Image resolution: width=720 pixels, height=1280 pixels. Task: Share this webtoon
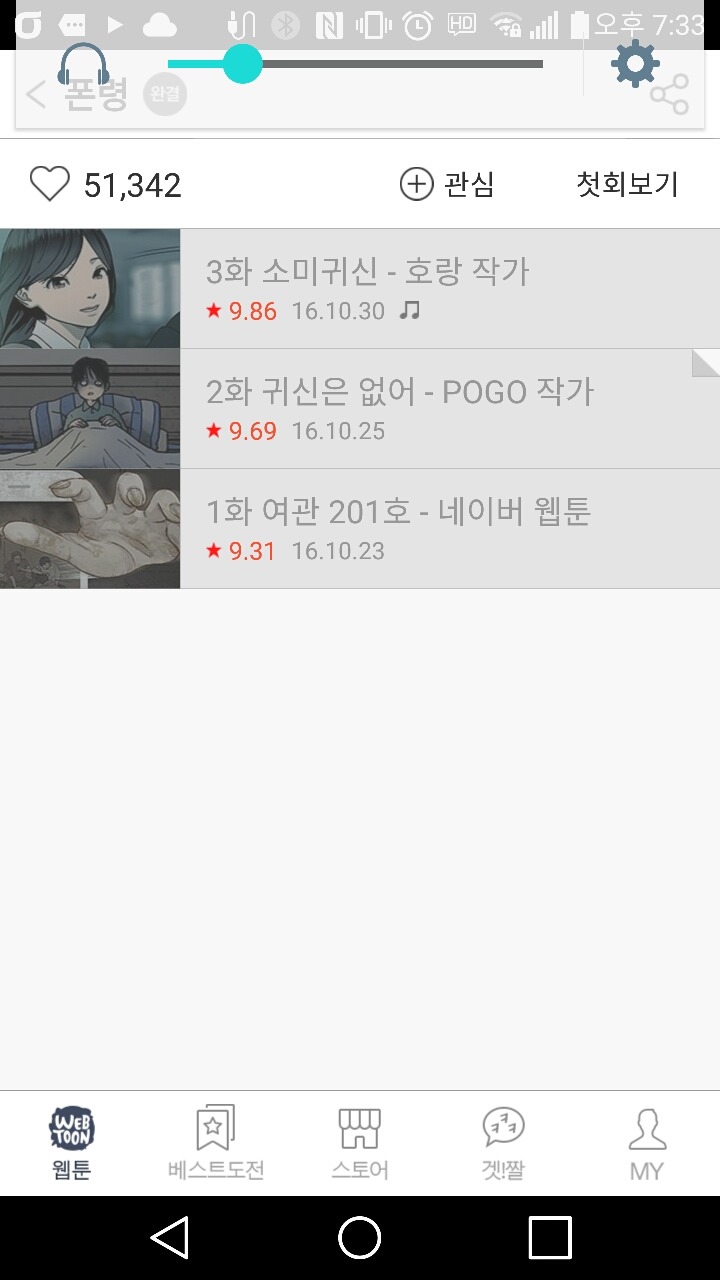[669, 96]
